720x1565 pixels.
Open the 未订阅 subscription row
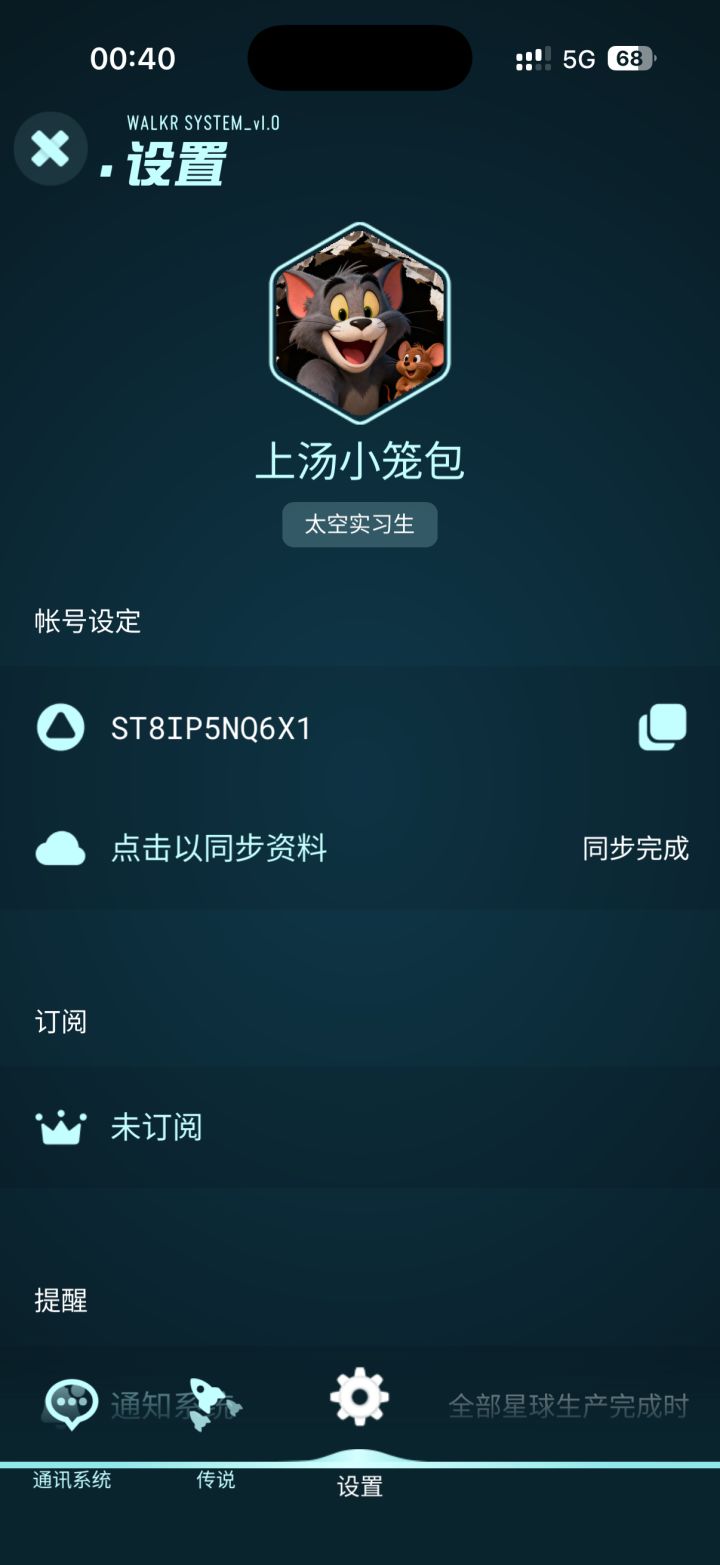157,1126
